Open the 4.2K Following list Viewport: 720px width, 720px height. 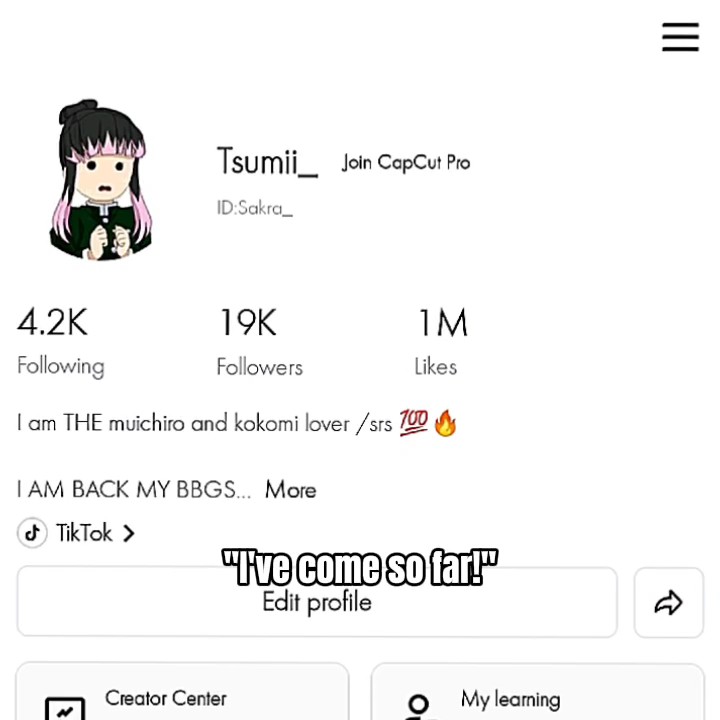pyautogui.click(x=60, y=342)
